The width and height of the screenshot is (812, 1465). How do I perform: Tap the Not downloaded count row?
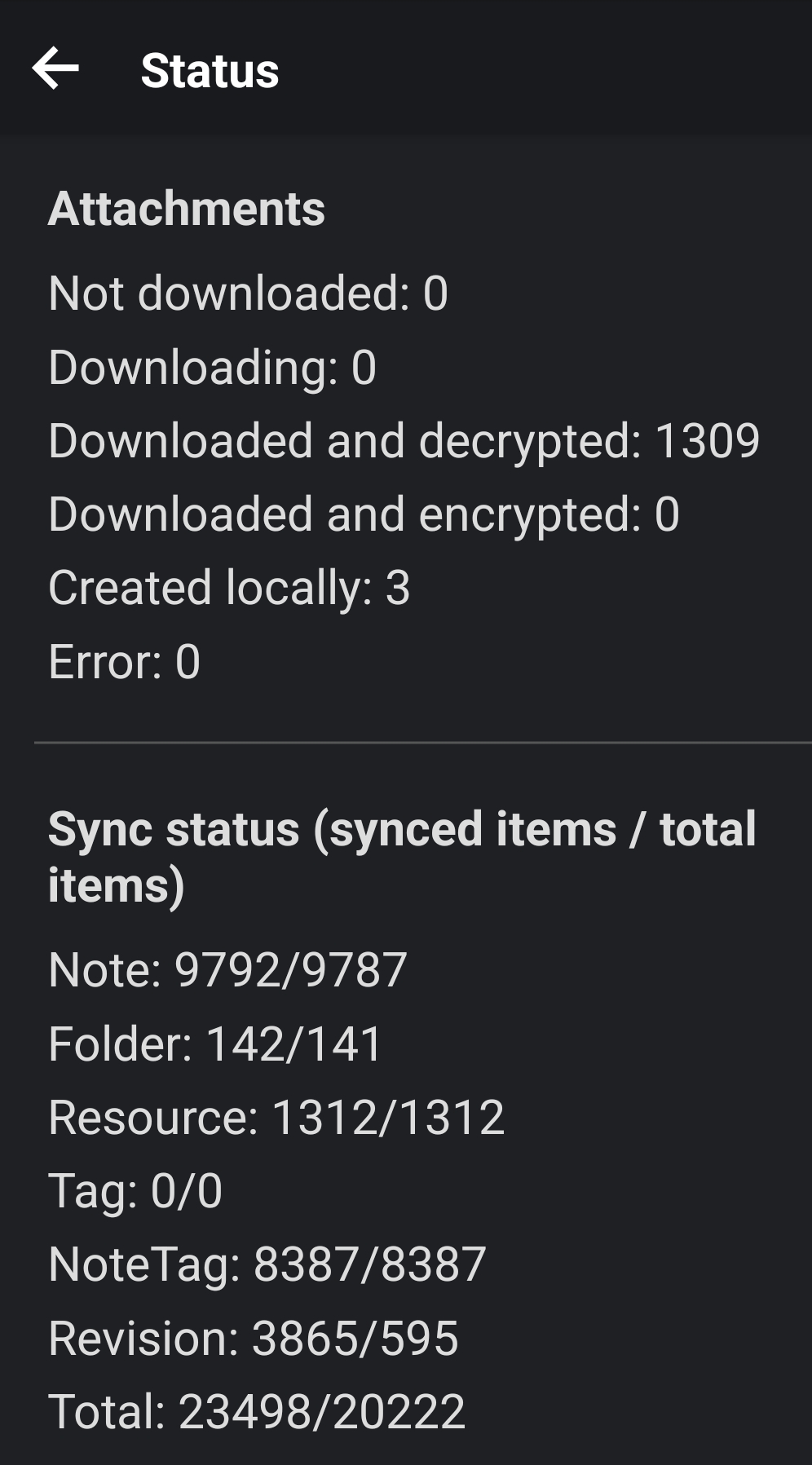click(249, 295)
